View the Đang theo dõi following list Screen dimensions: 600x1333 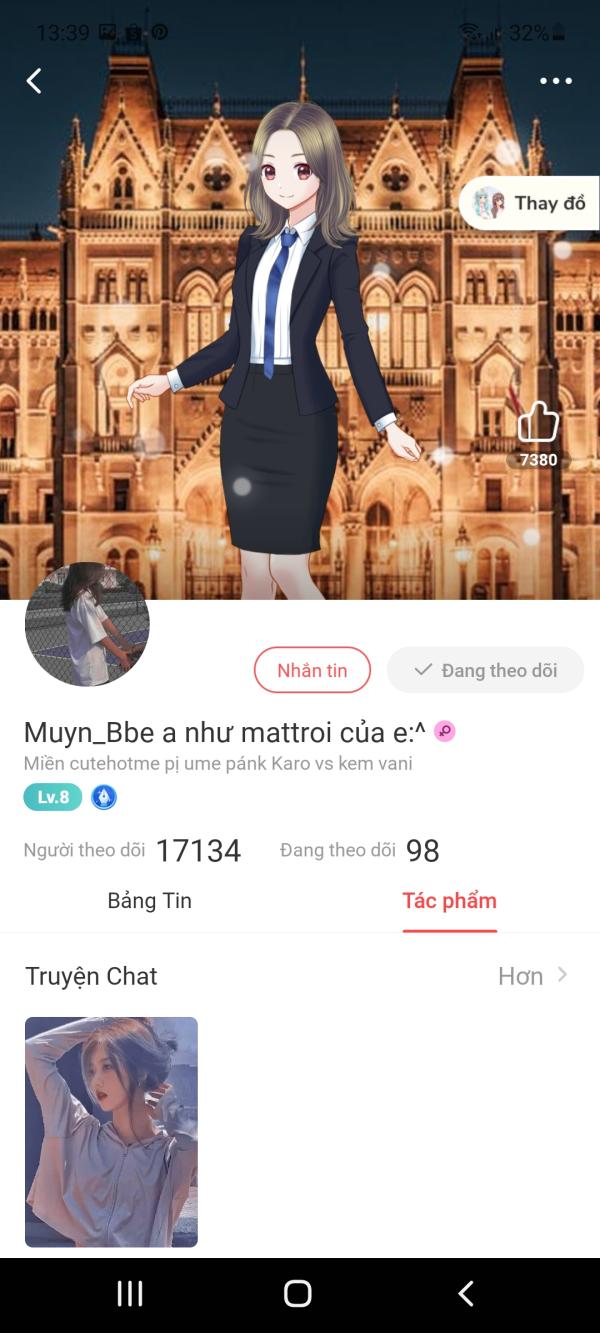pos(360,850)
